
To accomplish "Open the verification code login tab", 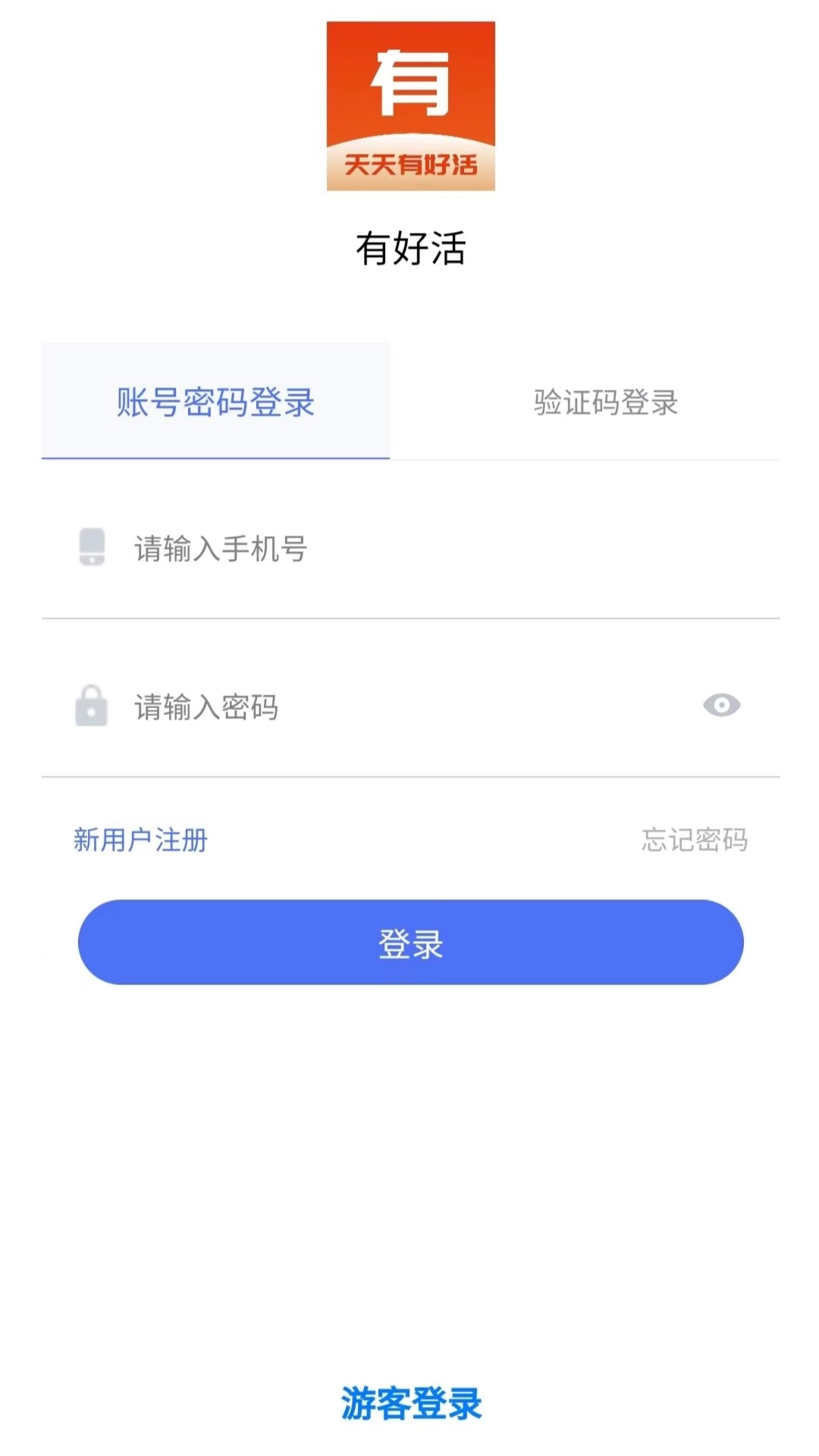I will click(x=604, y=403).
